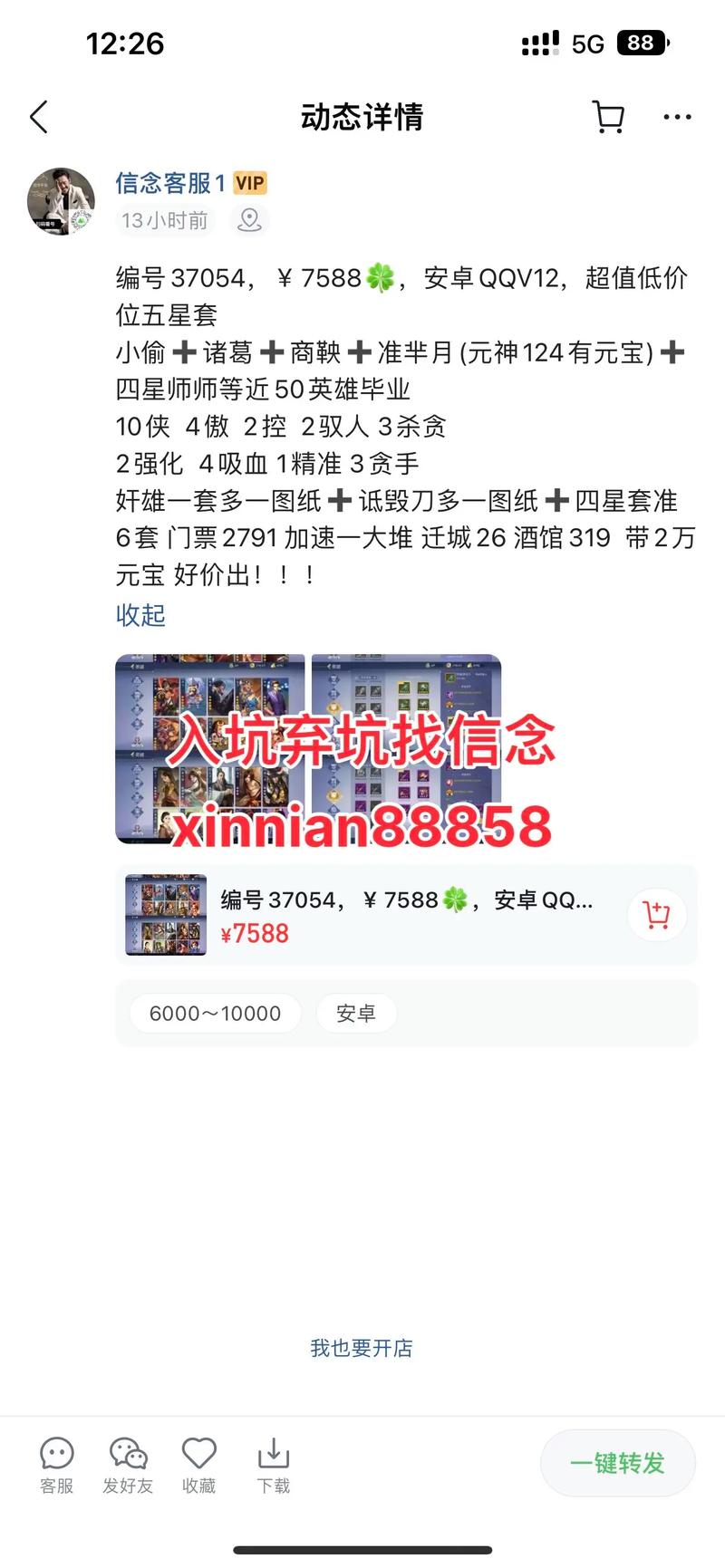Contact 客服 customer service
The image size is (725, 1568).
(x=56, y=1464)
